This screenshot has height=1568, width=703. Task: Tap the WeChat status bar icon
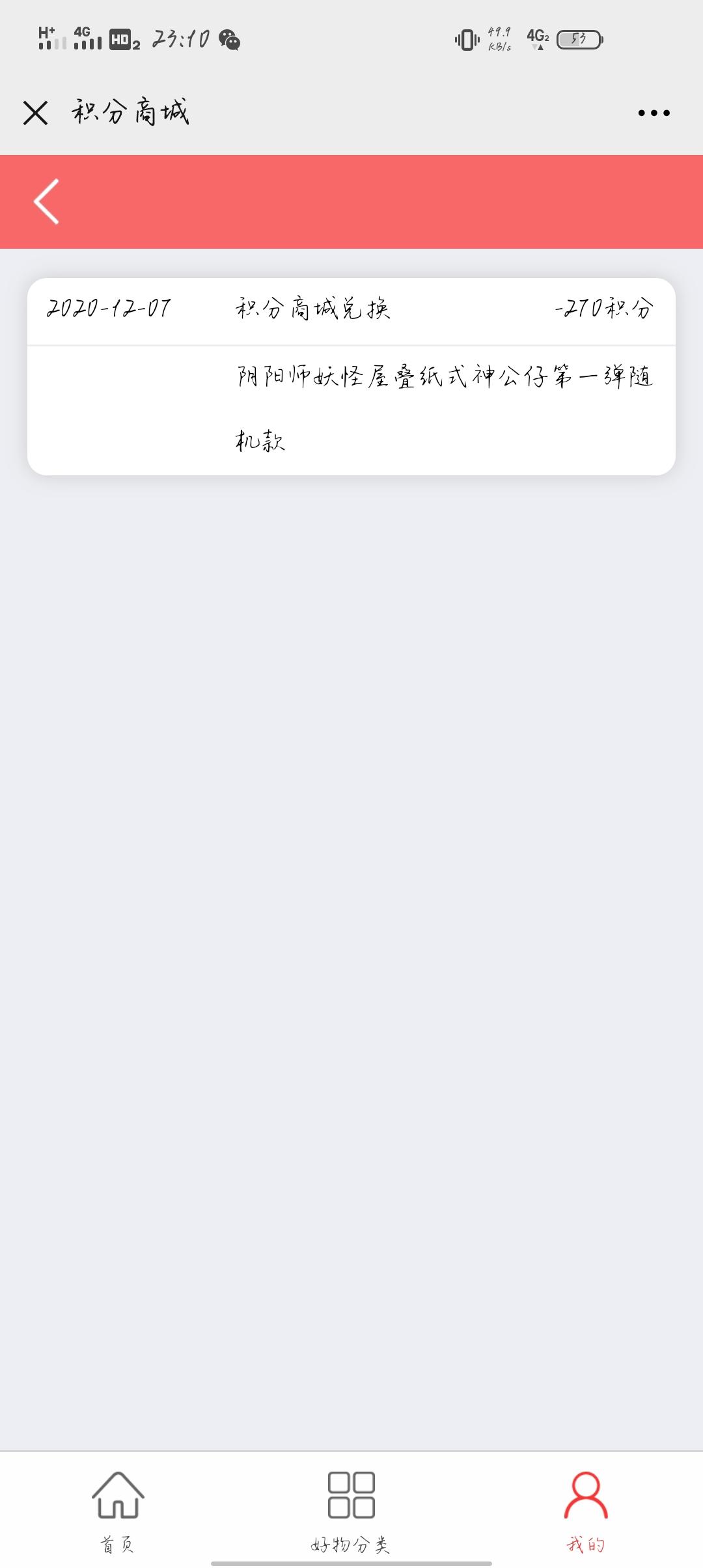[x=229, y=40]
